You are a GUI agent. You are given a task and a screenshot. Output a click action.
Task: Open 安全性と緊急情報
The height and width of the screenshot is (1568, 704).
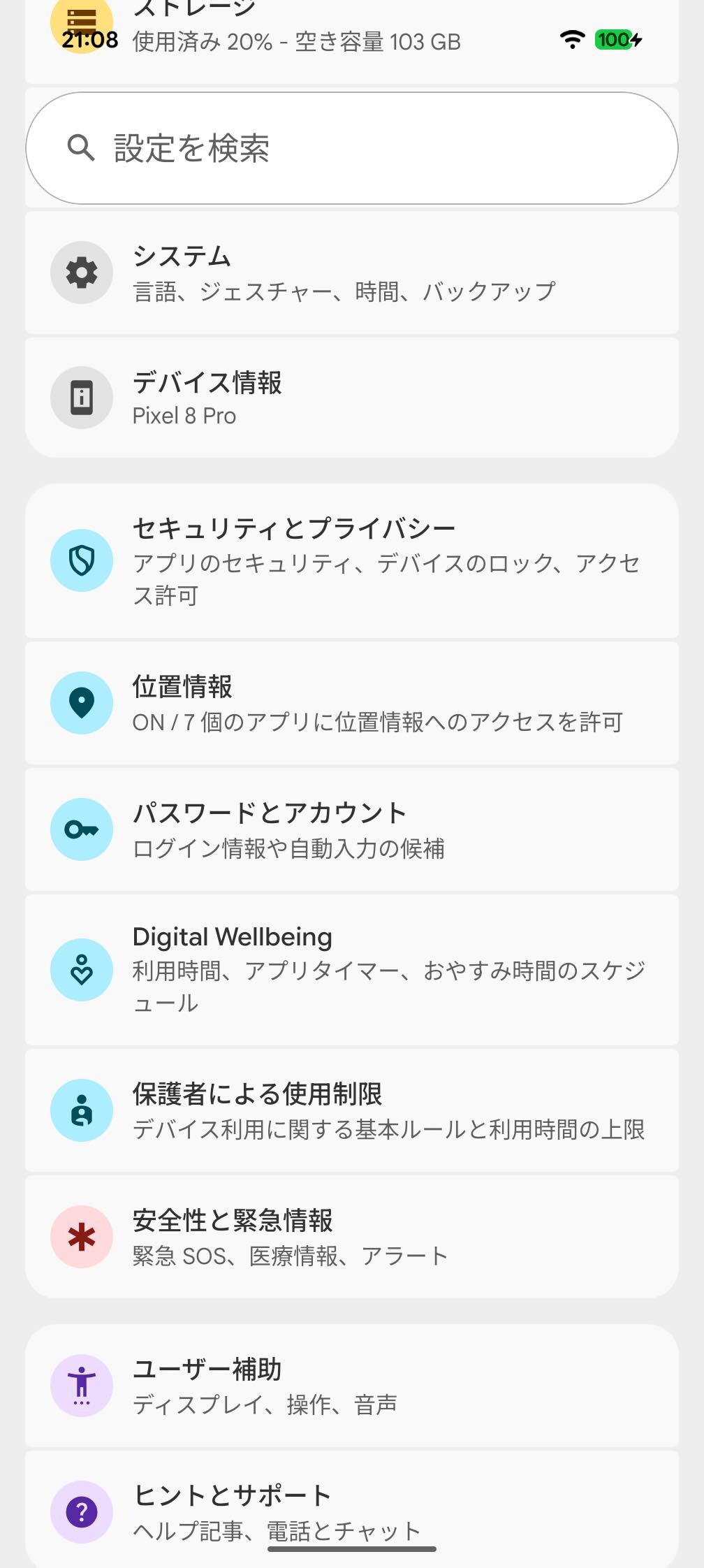(x=352, y=1237)
